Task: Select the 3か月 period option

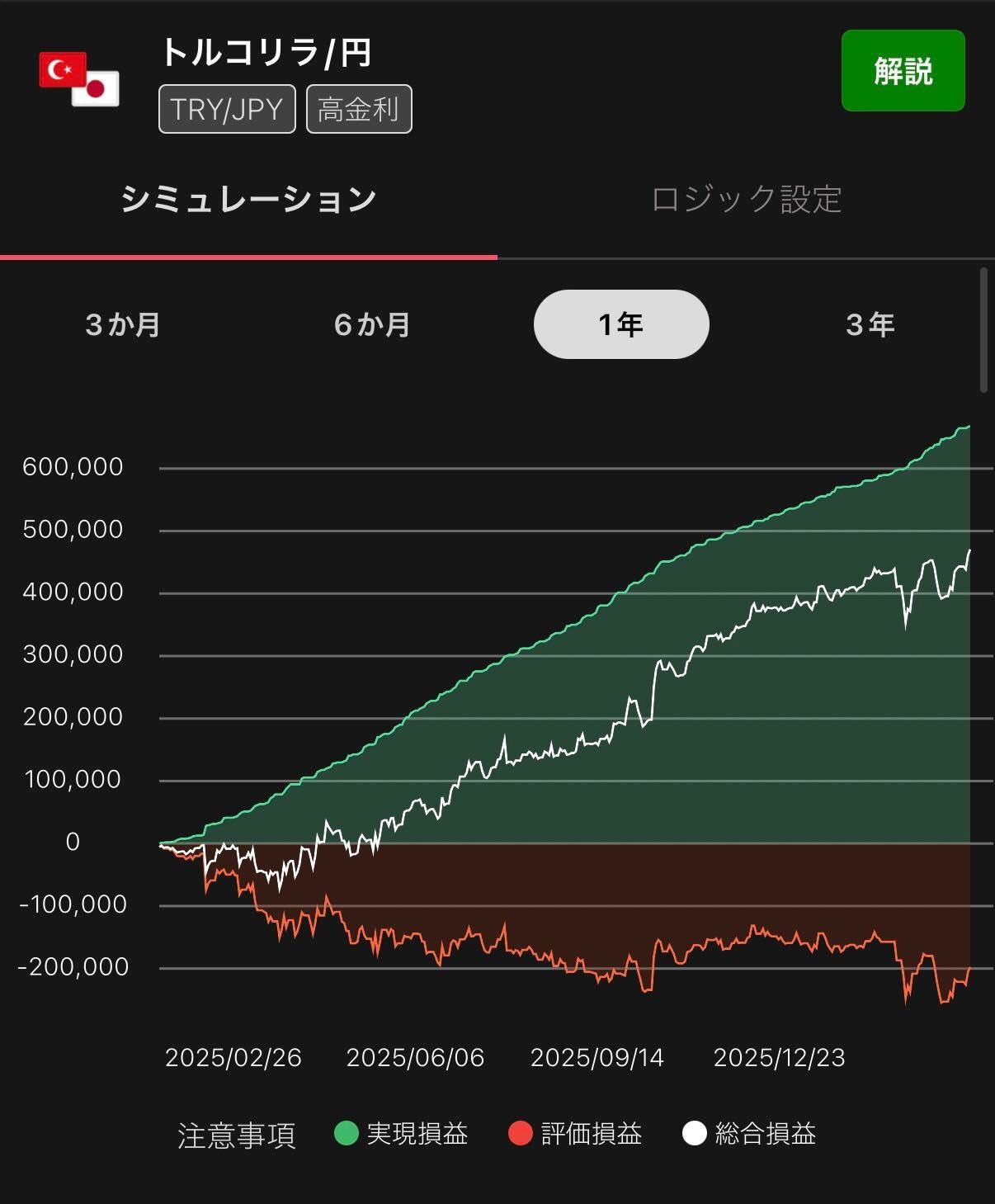Action: [124, 324]
